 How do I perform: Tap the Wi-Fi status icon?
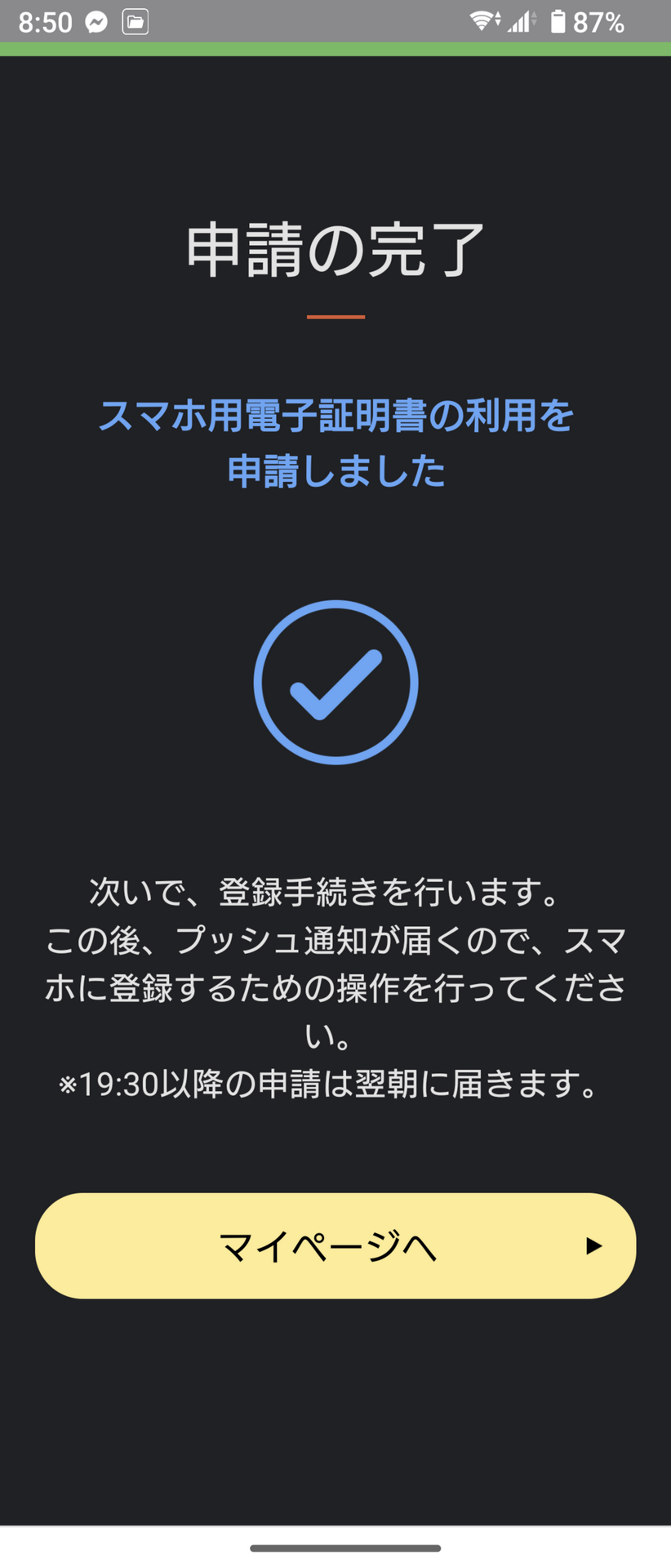tap(483, 20)
